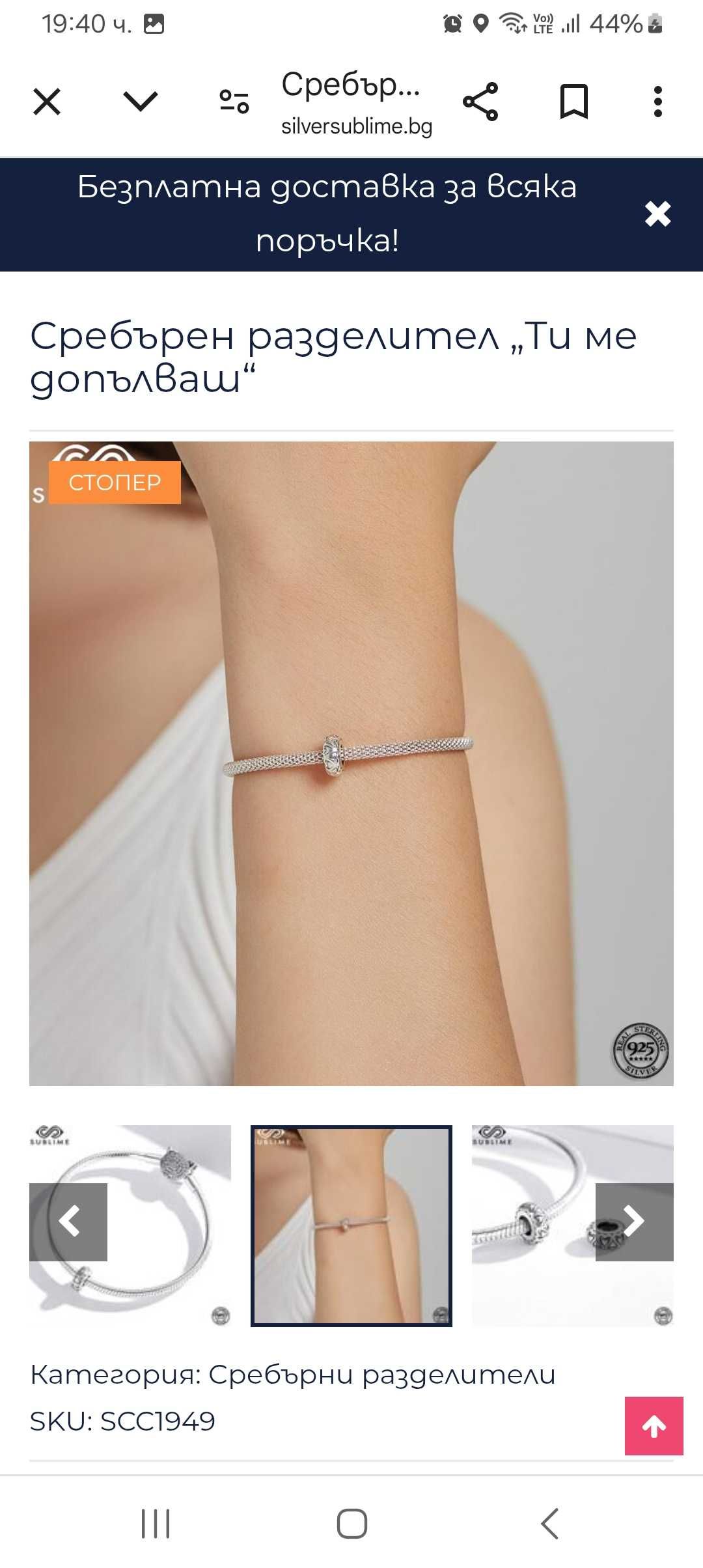Open recent apps from navigation bar

click(156, 1524)
